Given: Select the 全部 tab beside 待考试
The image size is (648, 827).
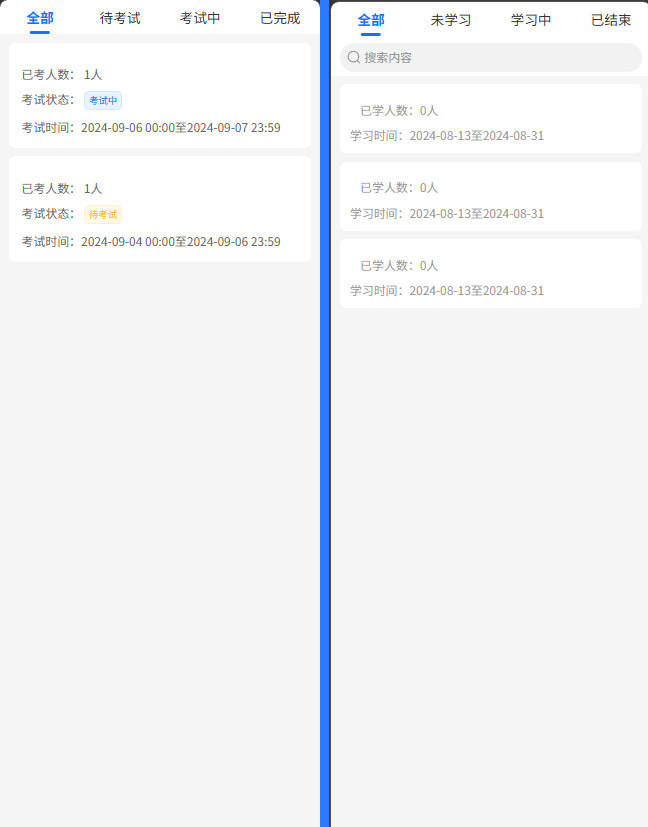Looking at the screenshot, I should (40, 18).
